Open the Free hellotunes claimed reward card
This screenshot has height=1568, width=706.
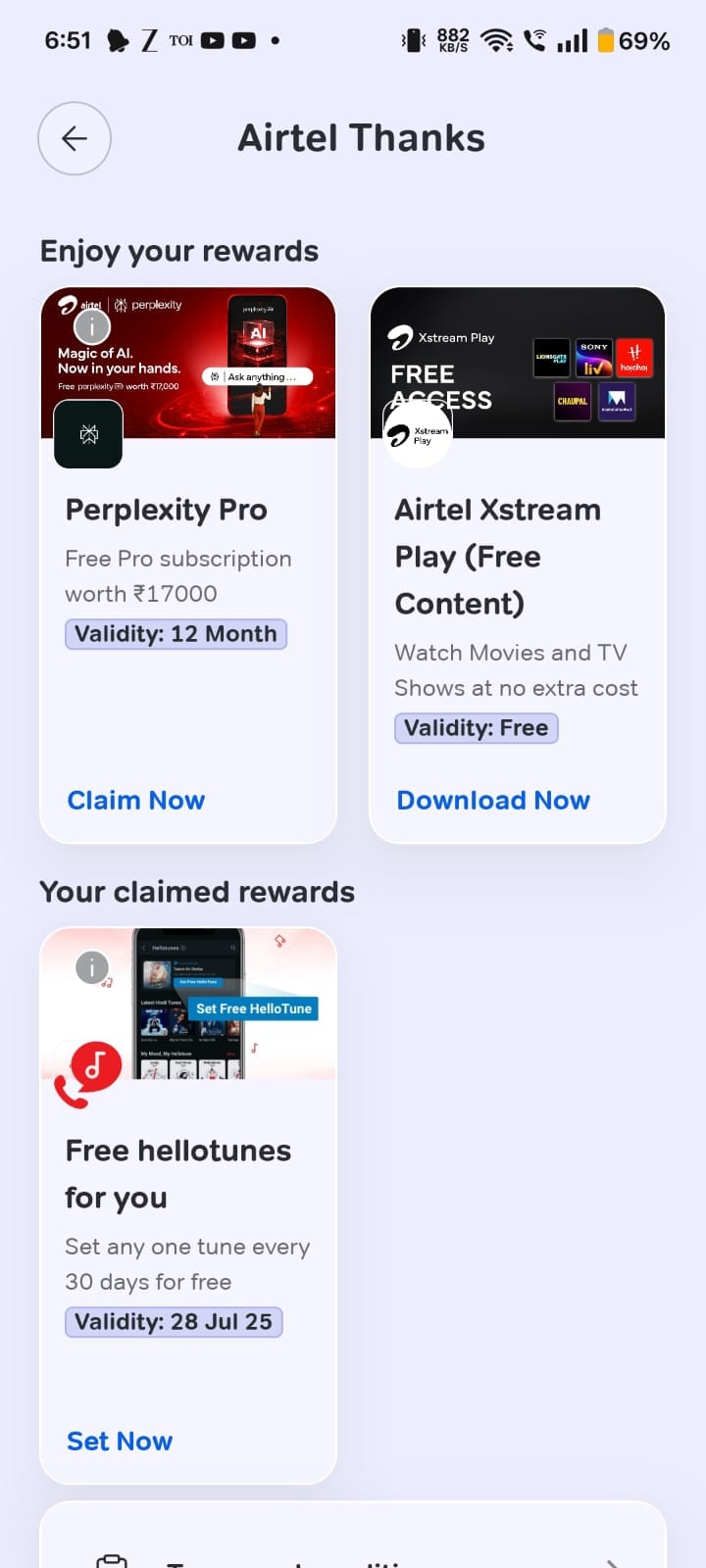(188, 1205)
